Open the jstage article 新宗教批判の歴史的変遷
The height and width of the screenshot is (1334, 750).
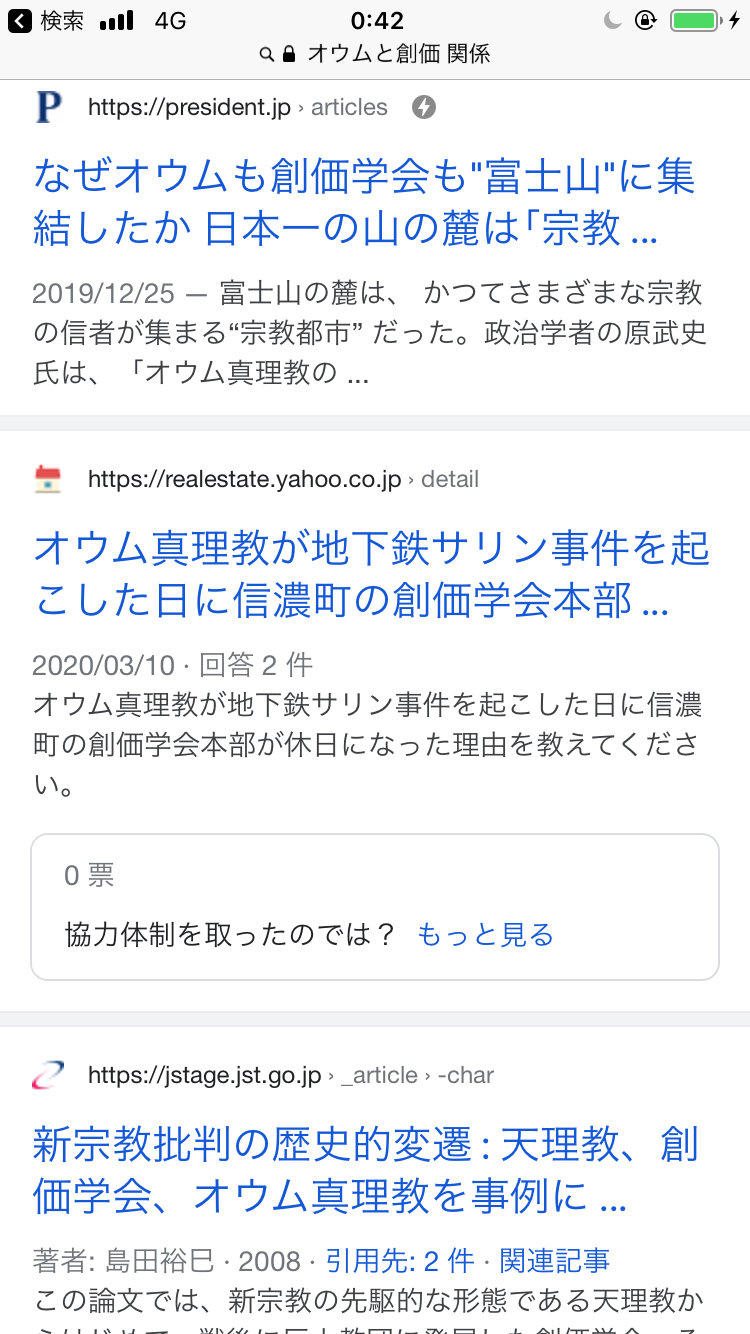(365, 1169)
